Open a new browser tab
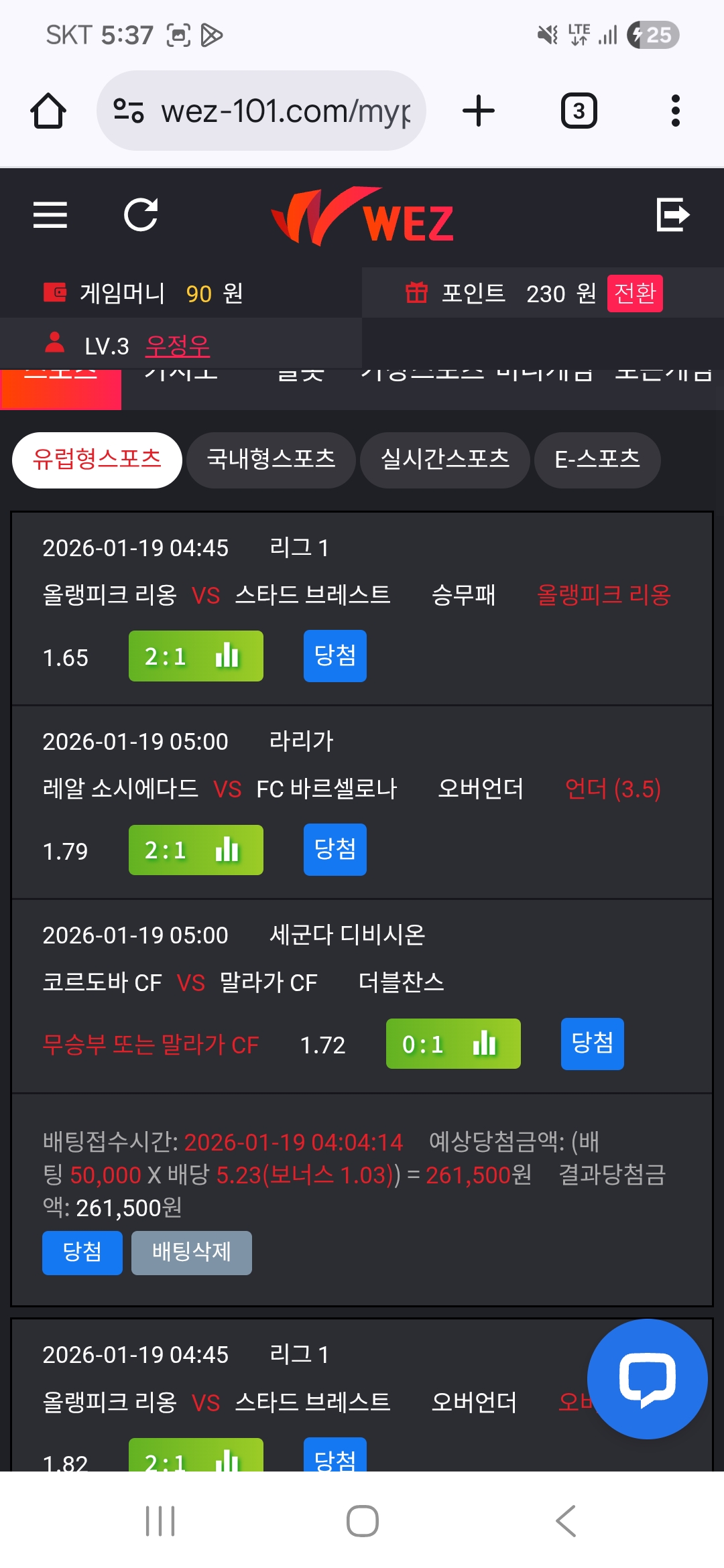 [x=479, y=111]
